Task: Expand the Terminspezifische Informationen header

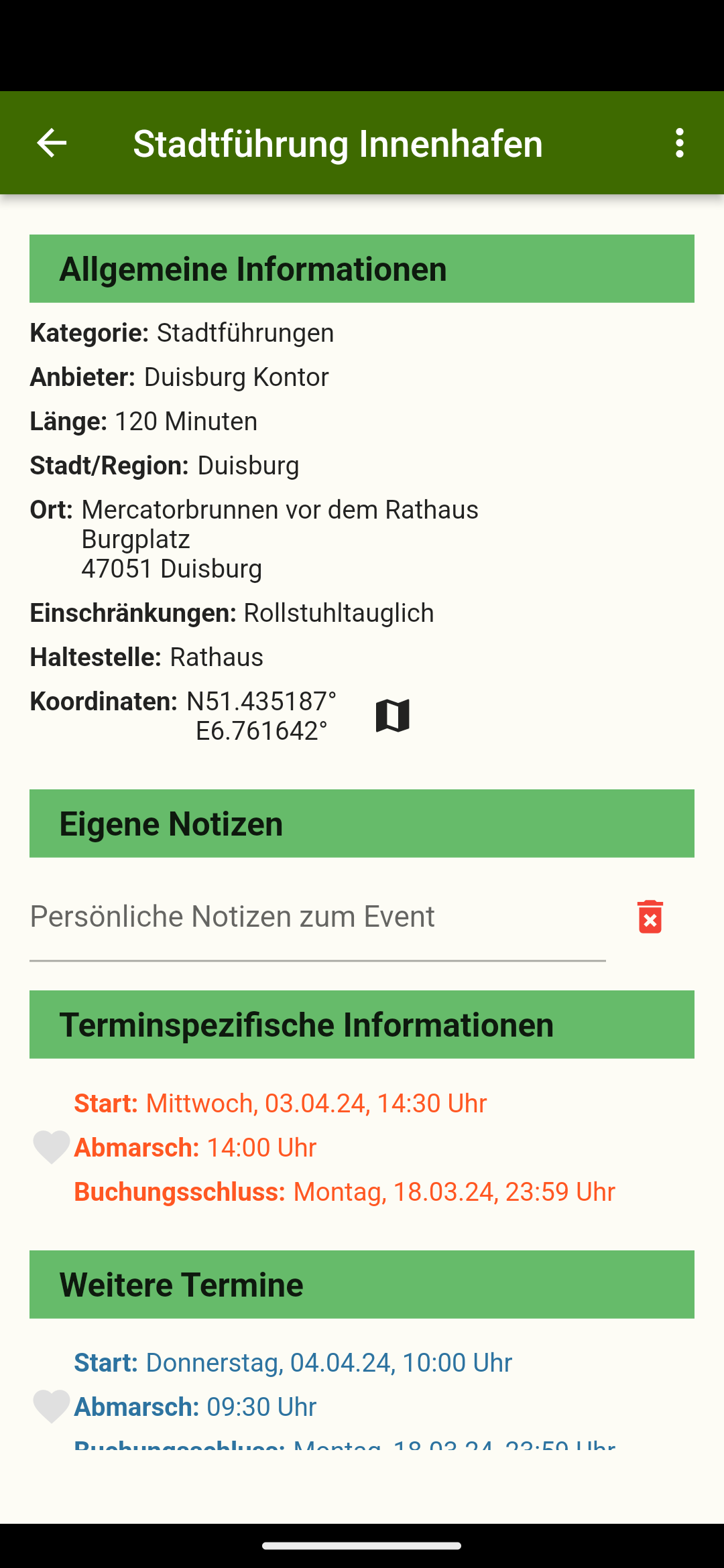Action: [x=362, y=1024]
